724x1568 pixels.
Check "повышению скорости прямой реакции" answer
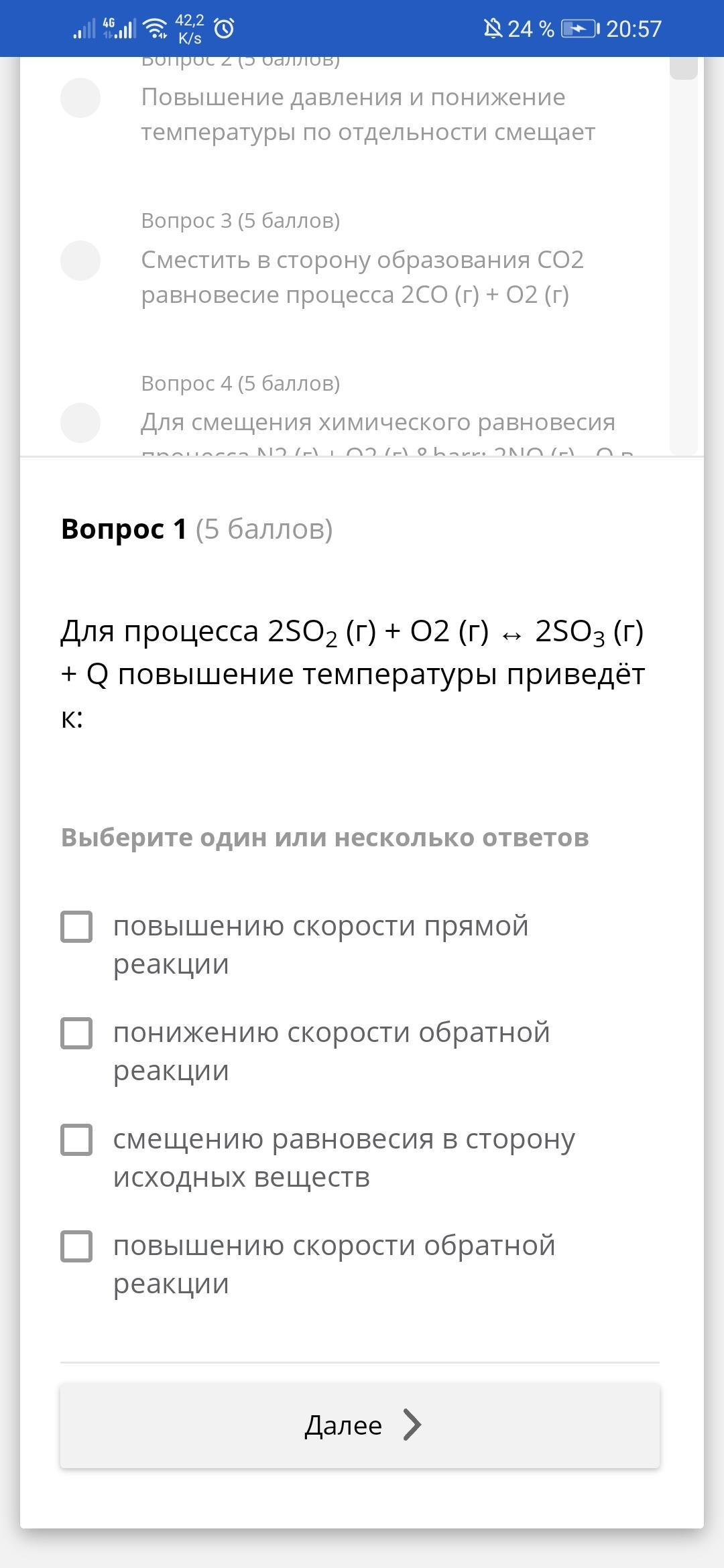(76, 927)
